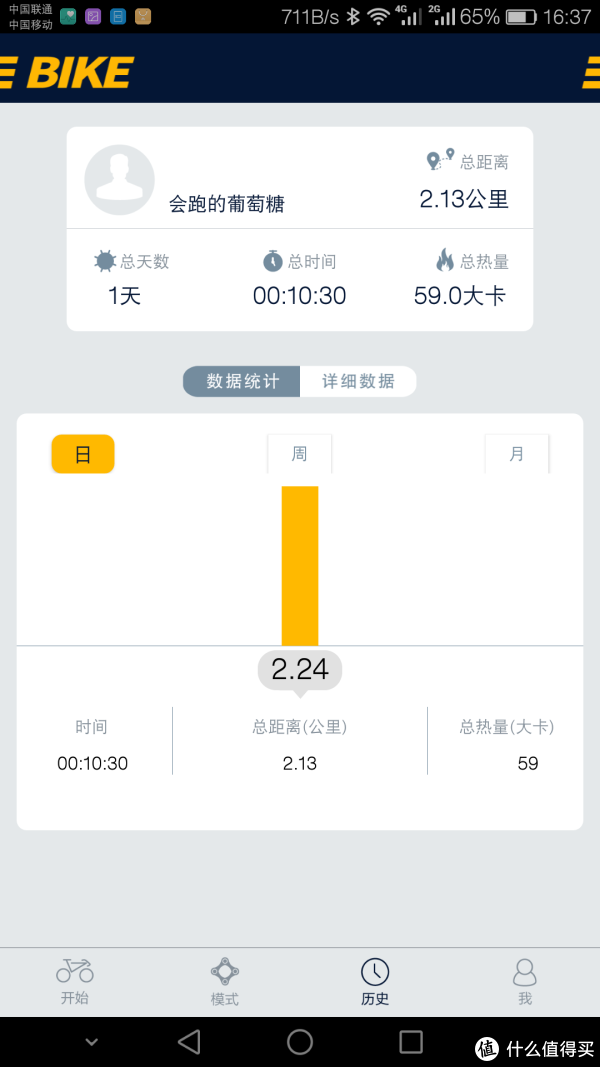Open the 我 profile tab
Viewport: 600px width, 1067px height.
tap(524, 981)
